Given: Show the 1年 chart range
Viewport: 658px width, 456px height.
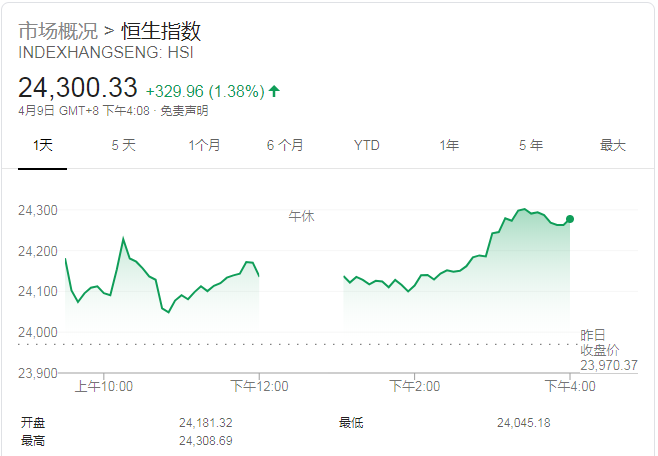Looking at the screenshot, I should point(449,145).
